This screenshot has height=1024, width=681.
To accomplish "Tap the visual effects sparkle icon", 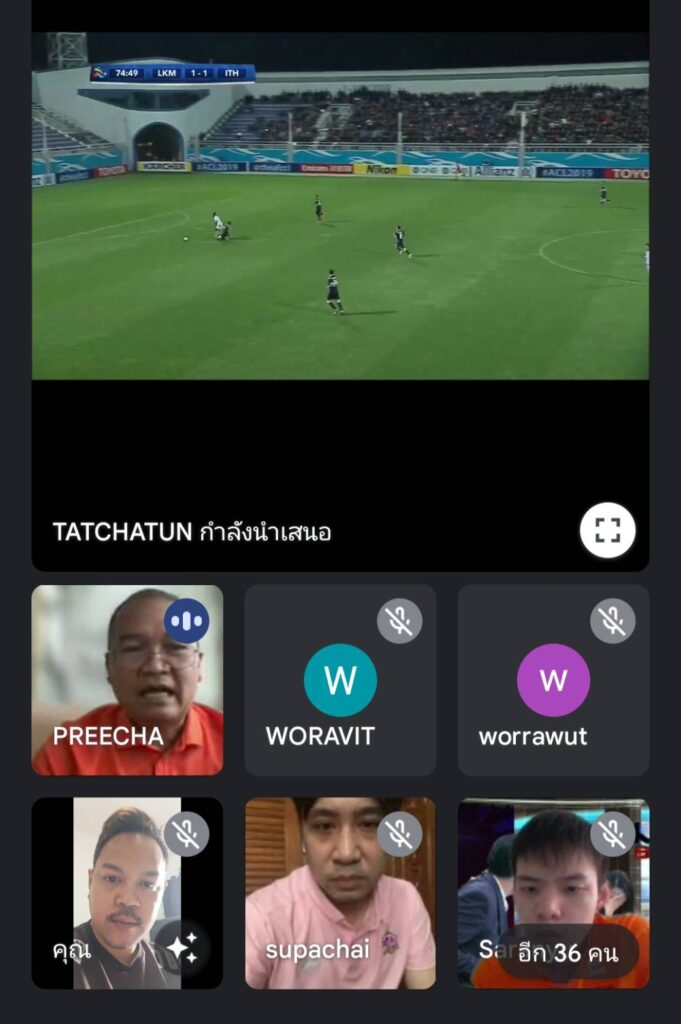I will [x=183, y=947].
